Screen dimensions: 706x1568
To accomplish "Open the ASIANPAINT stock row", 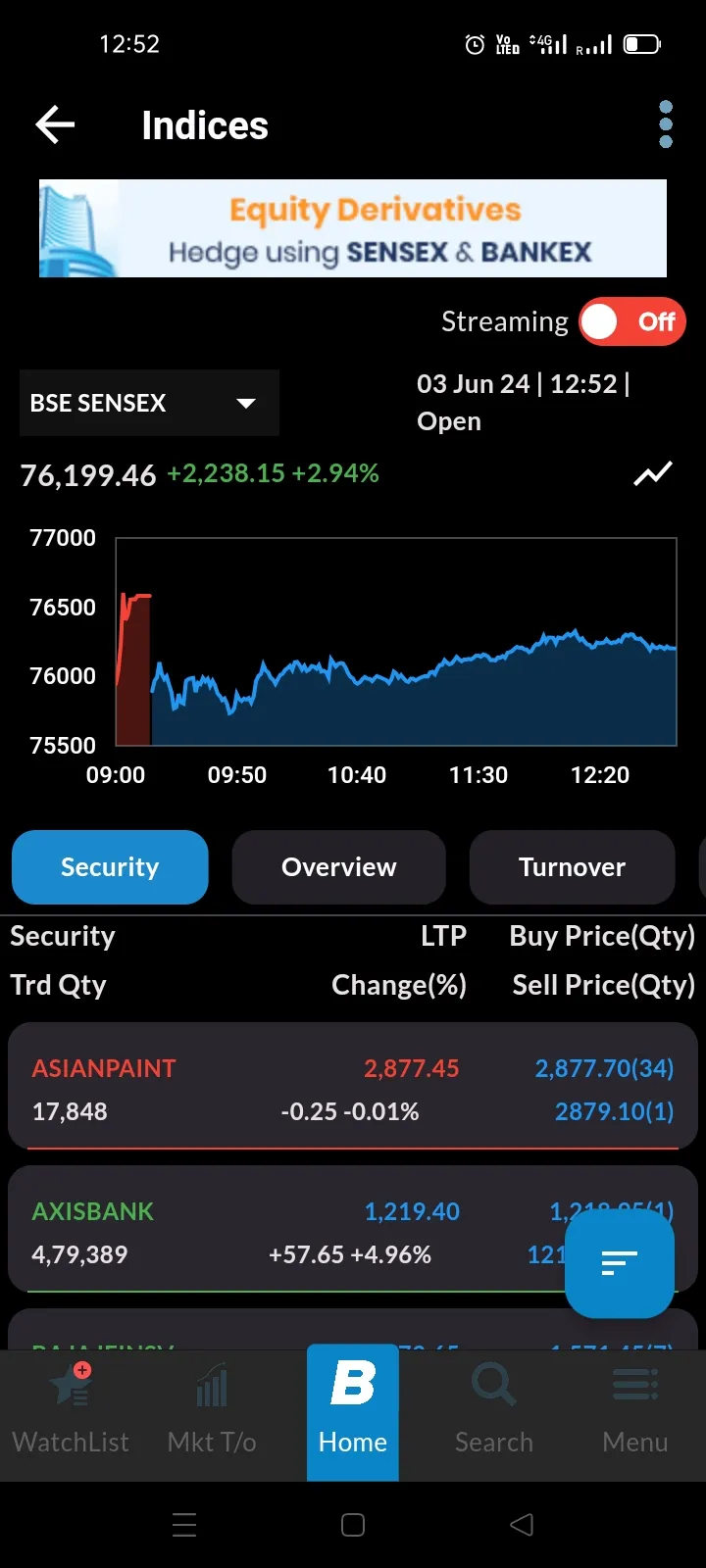I will 294,1088.
